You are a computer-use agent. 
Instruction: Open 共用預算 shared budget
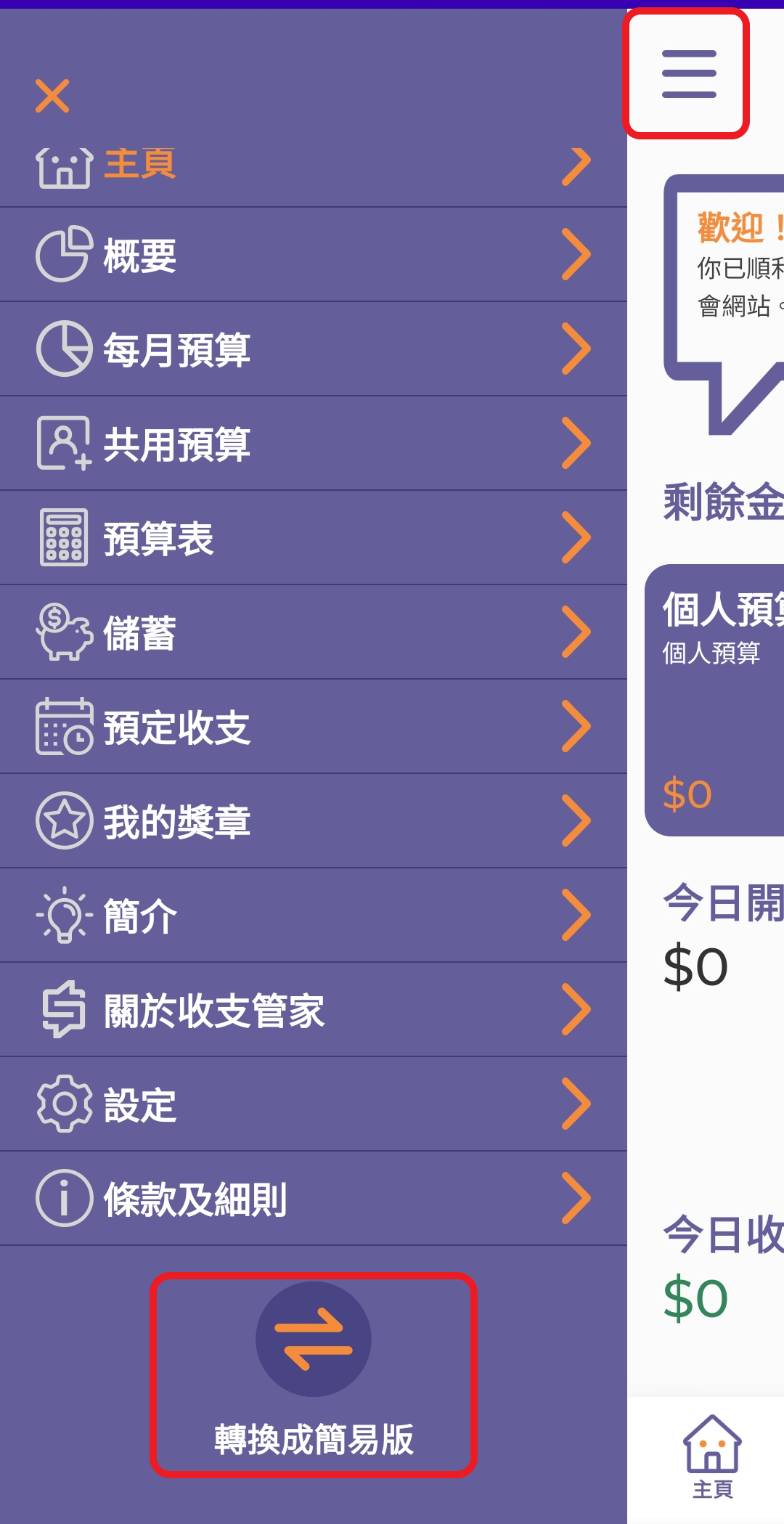(312, 444)
